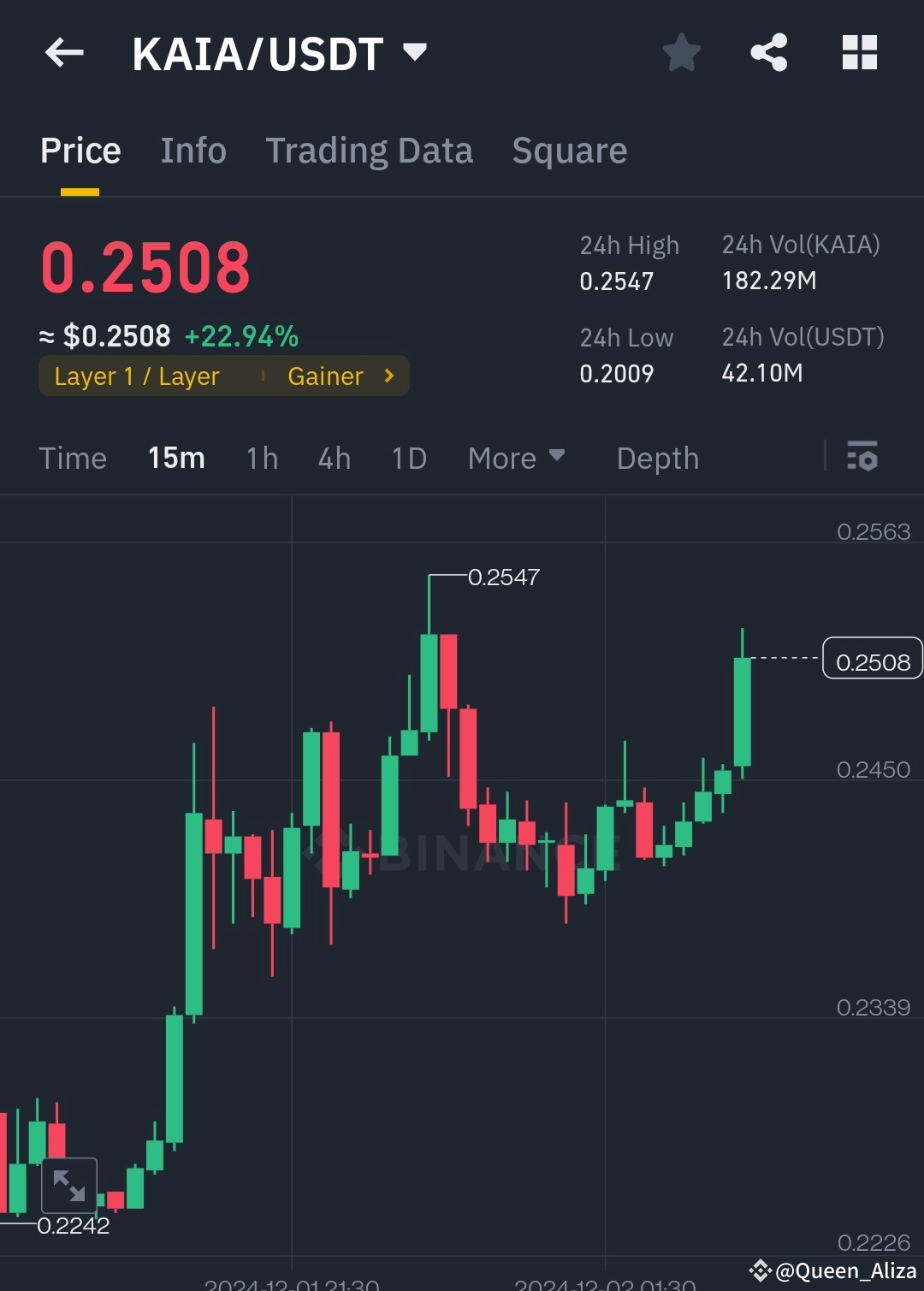This screenshot has height=1291, width=924.
Task: Open Time interval options
Action: point(73,458)
